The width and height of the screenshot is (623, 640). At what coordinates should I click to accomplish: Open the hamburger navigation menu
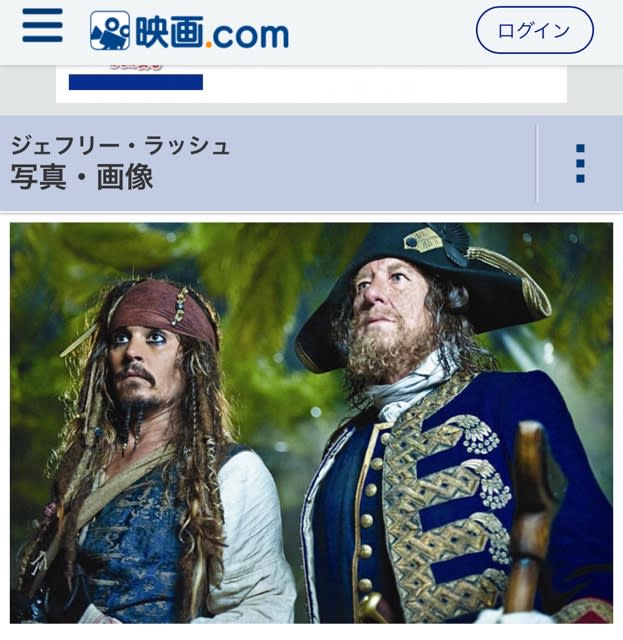(42, 27)
